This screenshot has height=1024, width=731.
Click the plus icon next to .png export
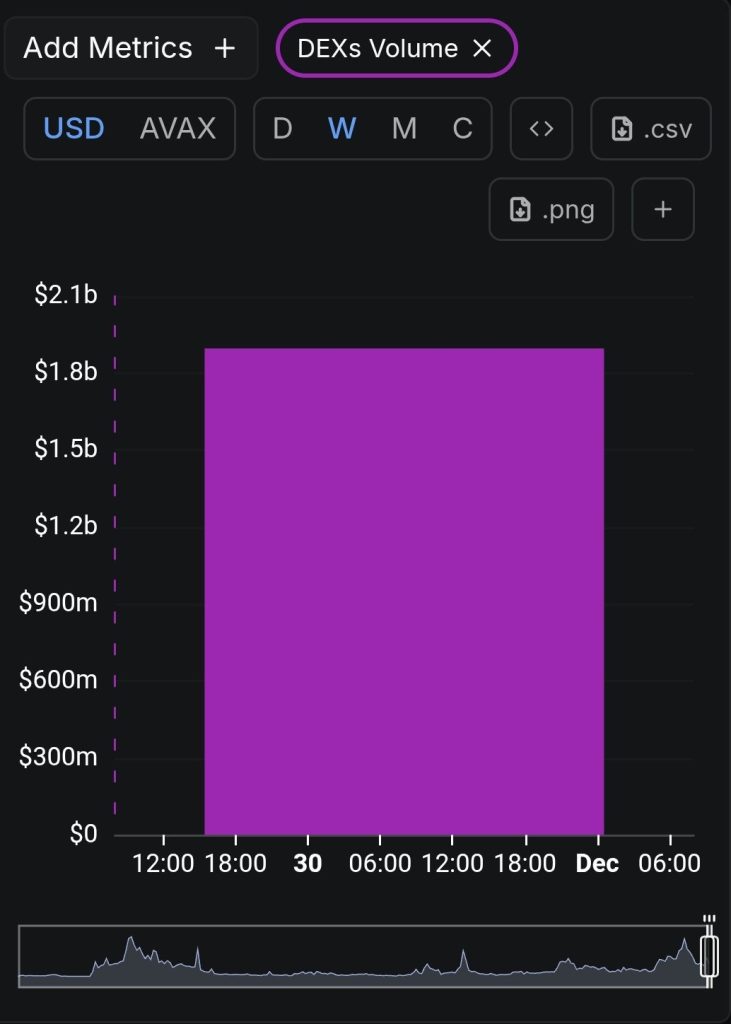662,209
